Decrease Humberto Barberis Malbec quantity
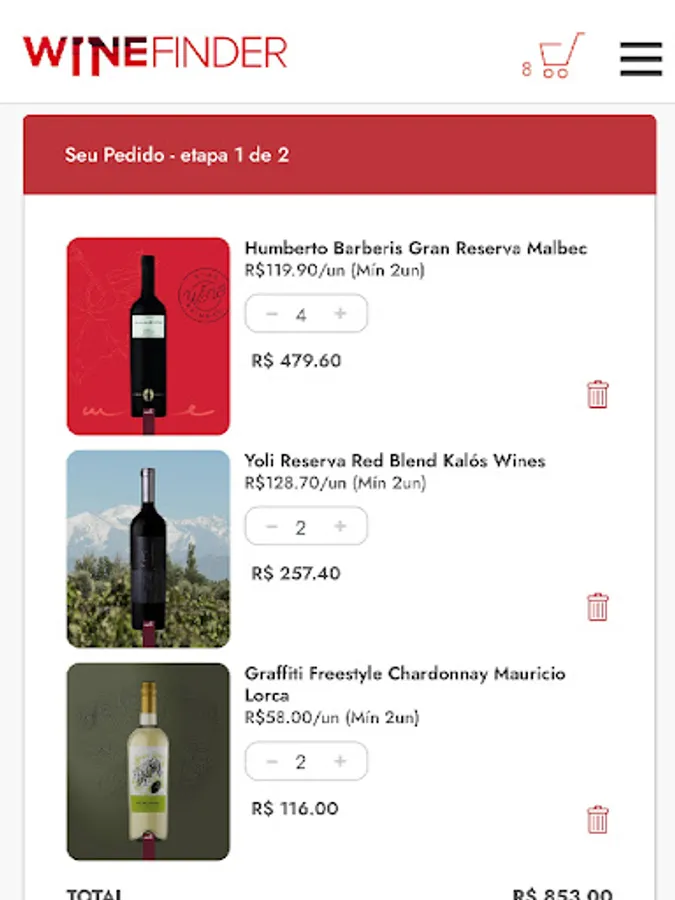The width and height of the screenshot is (675, 900). coord(272,314)
